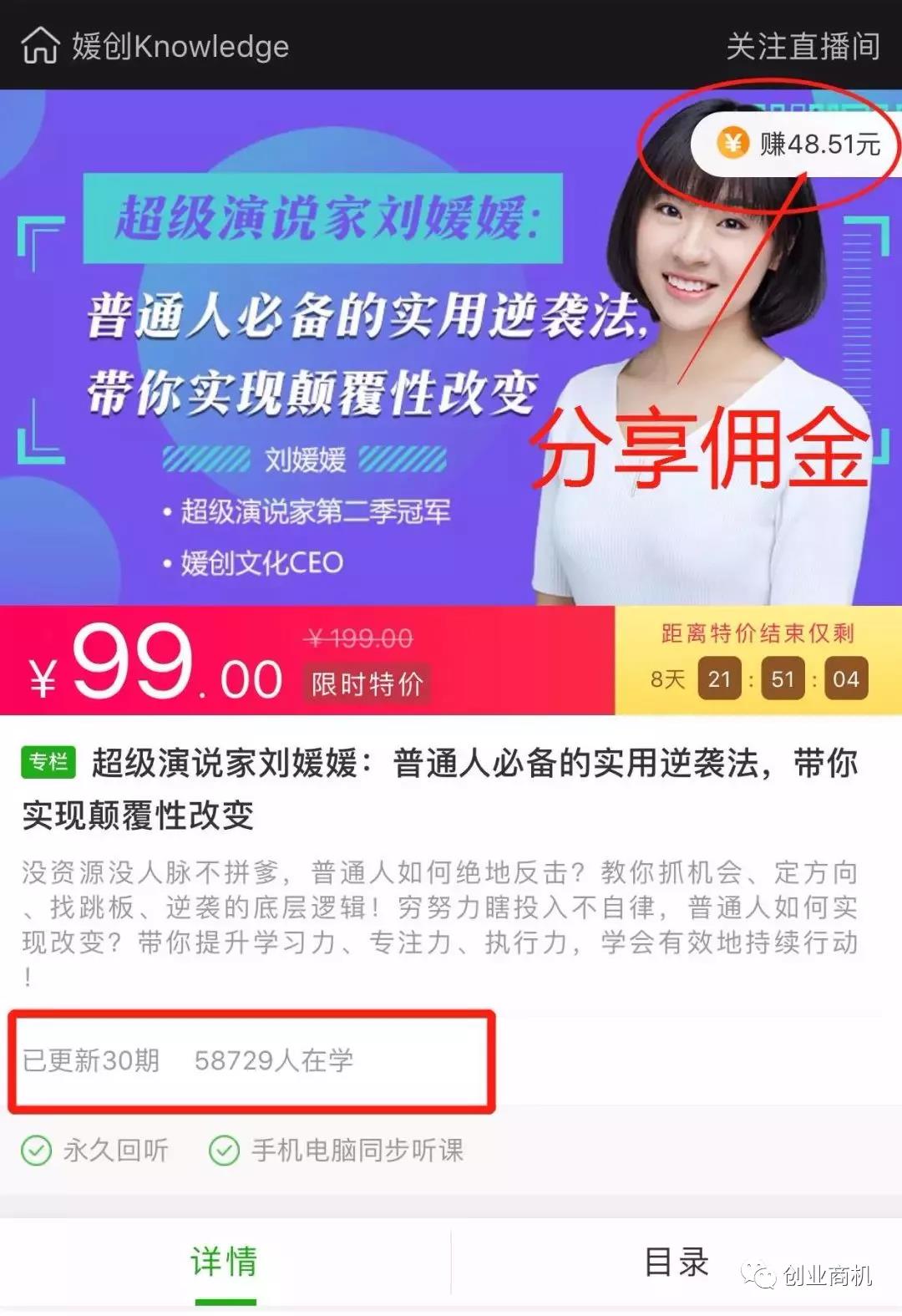This screenshot has height=1316, width=902.
Task: Switch to the 详情 tab
Action: click(225, 1260)
